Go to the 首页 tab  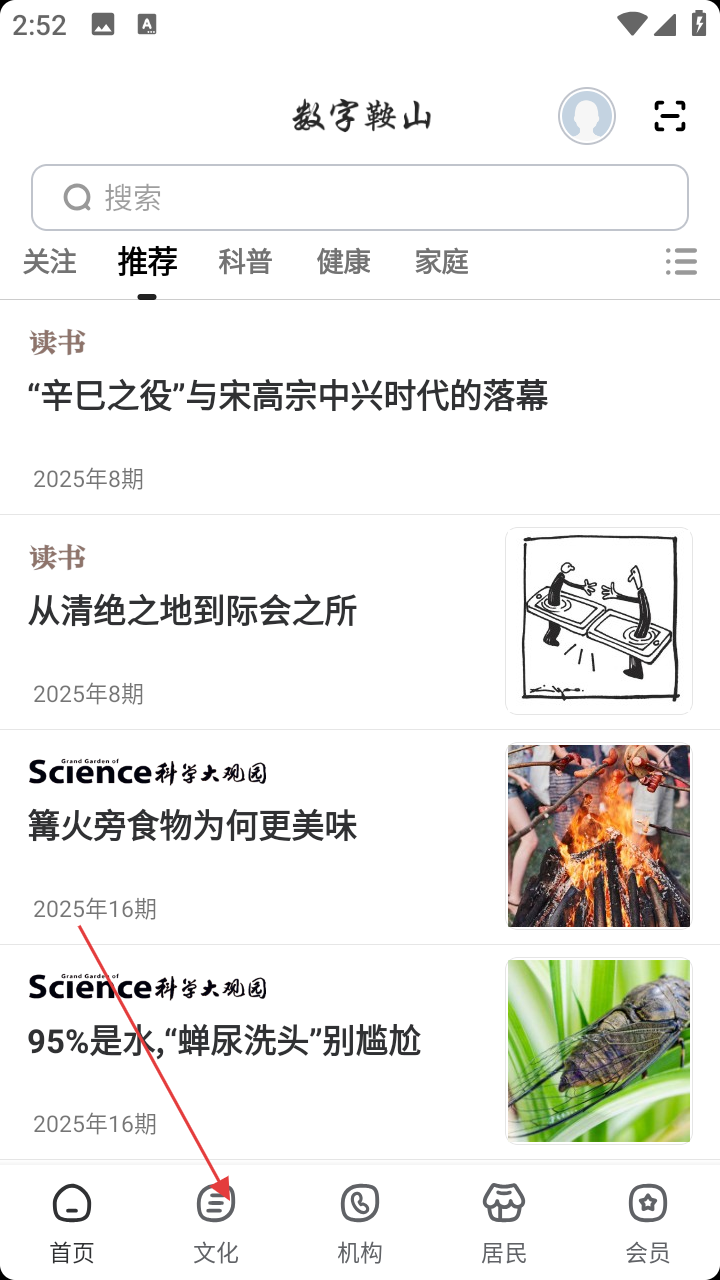(72, 1222)
